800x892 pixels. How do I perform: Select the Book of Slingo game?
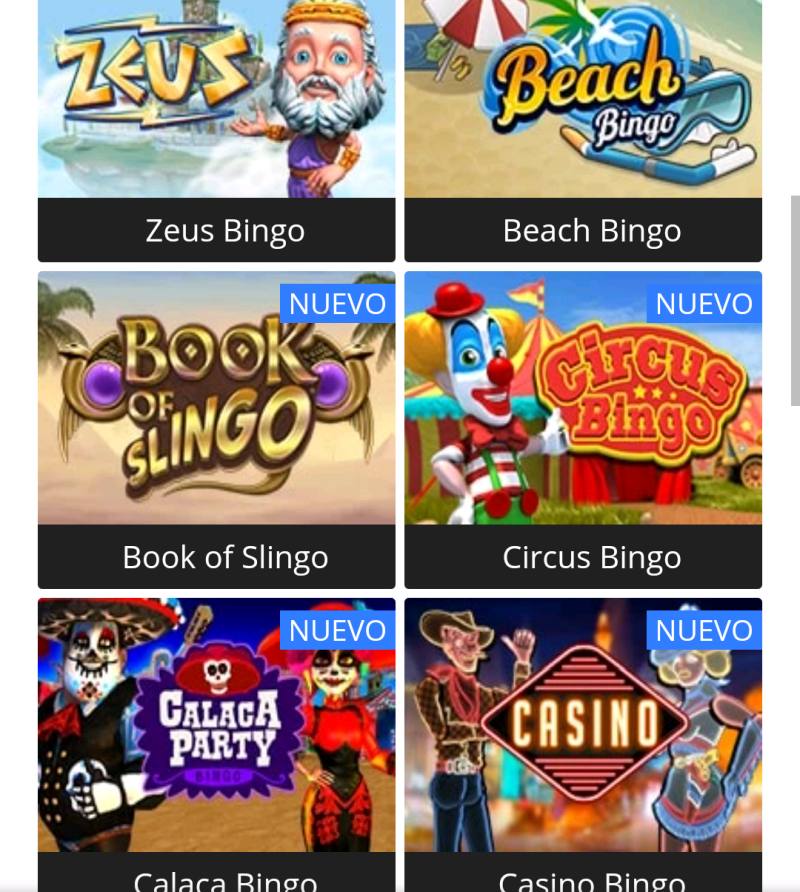[x=216, y=420]
